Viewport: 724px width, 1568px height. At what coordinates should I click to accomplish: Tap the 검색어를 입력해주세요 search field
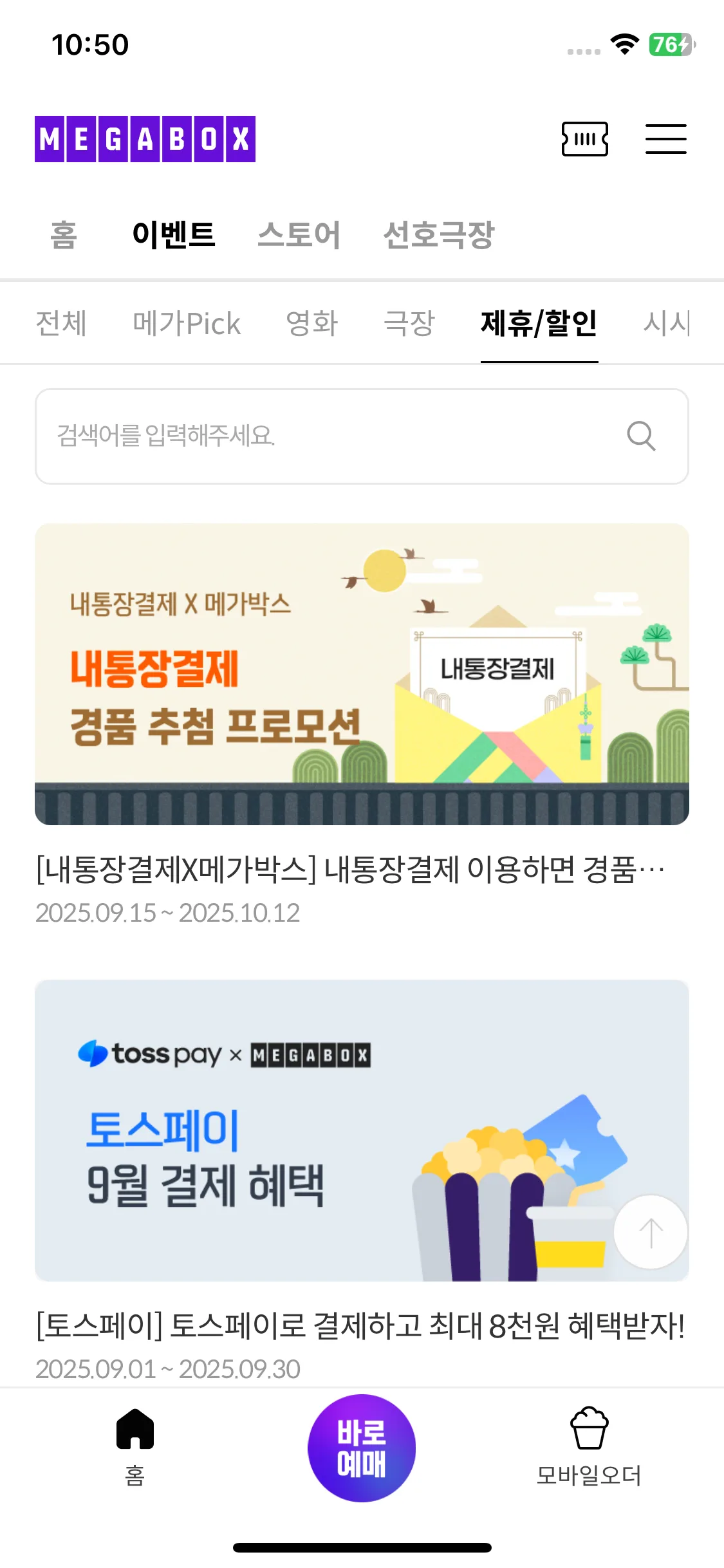[322, 436]
